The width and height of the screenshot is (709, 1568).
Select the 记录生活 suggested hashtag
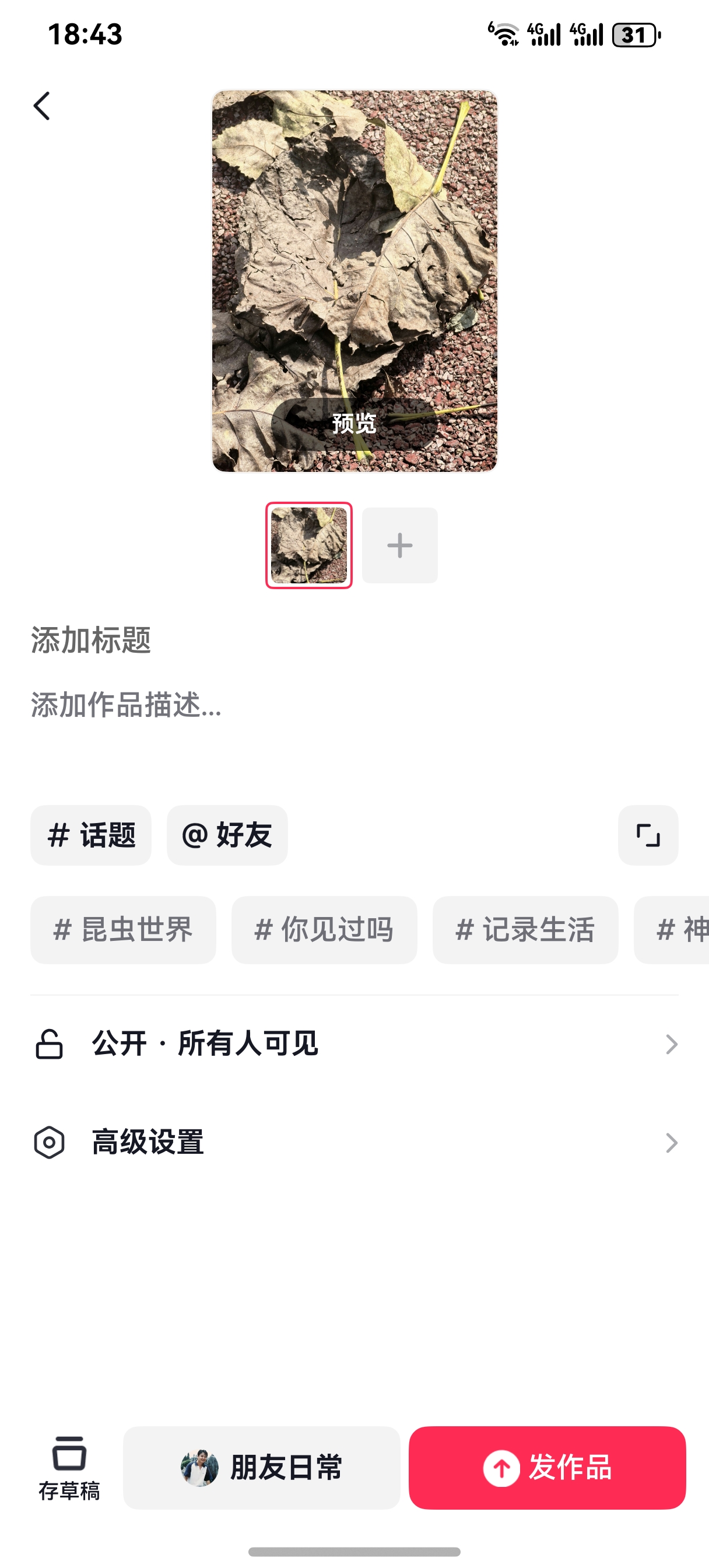[526, 929]
